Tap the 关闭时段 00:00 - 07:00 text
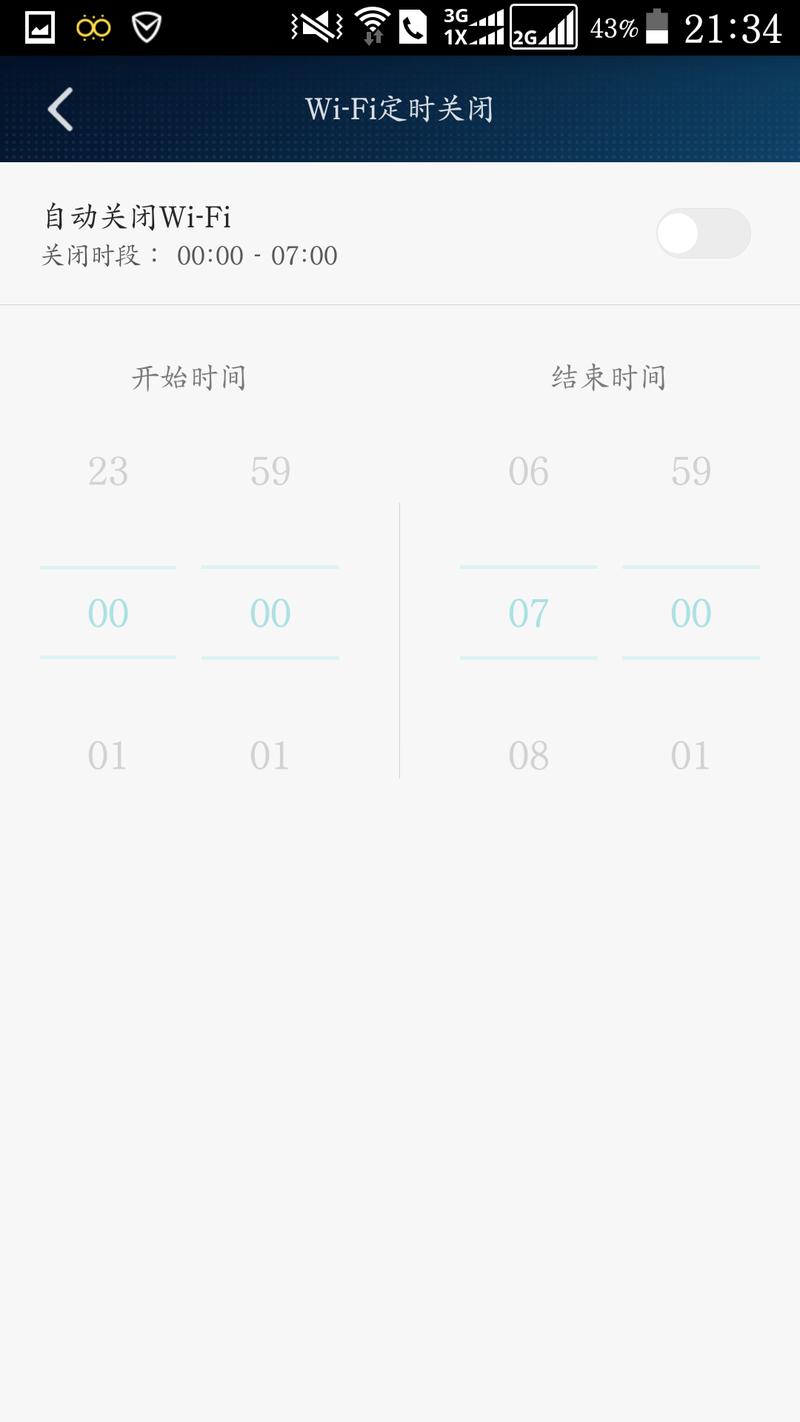This screenshot has width=800, height=1422. tap(188, 256)
